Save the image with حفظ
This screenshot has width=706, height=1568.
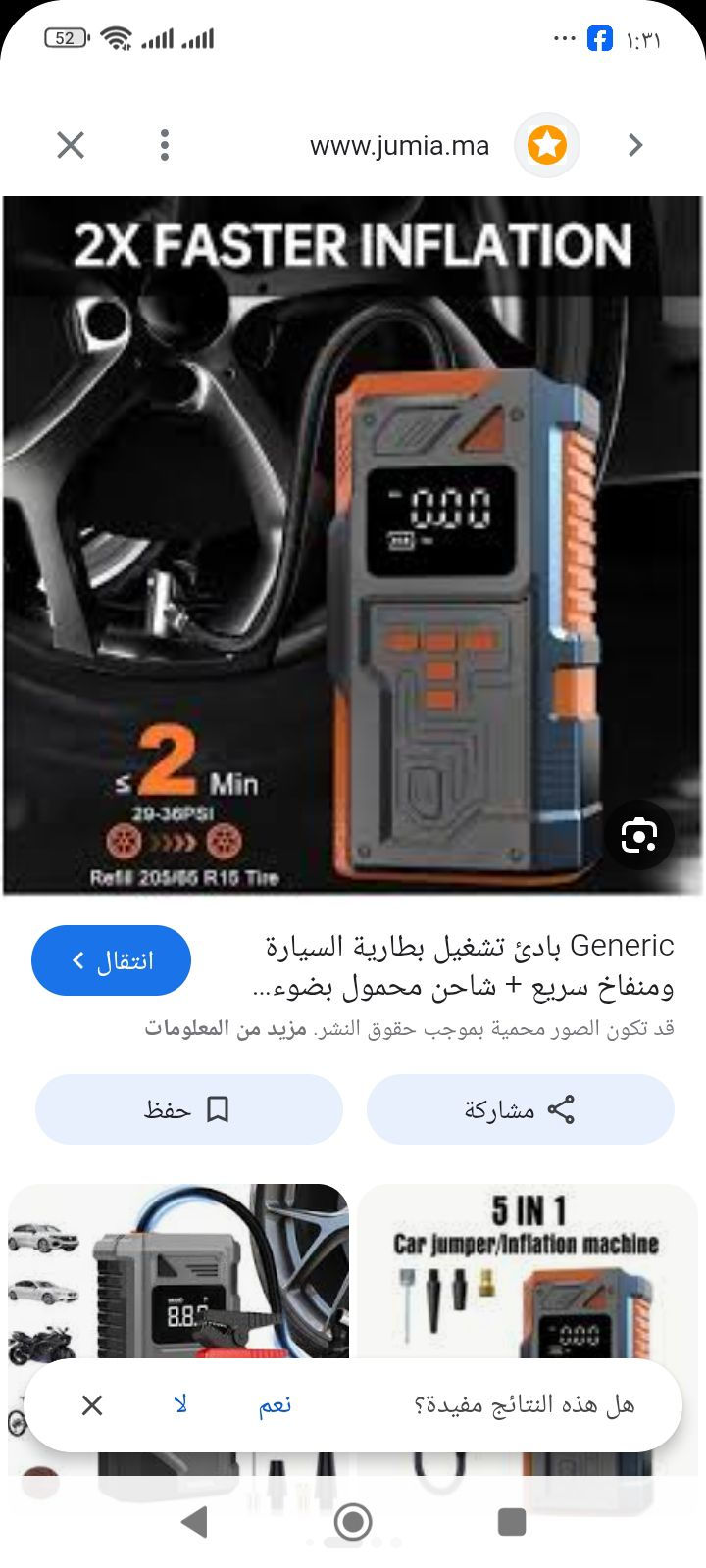(189, 1109)
